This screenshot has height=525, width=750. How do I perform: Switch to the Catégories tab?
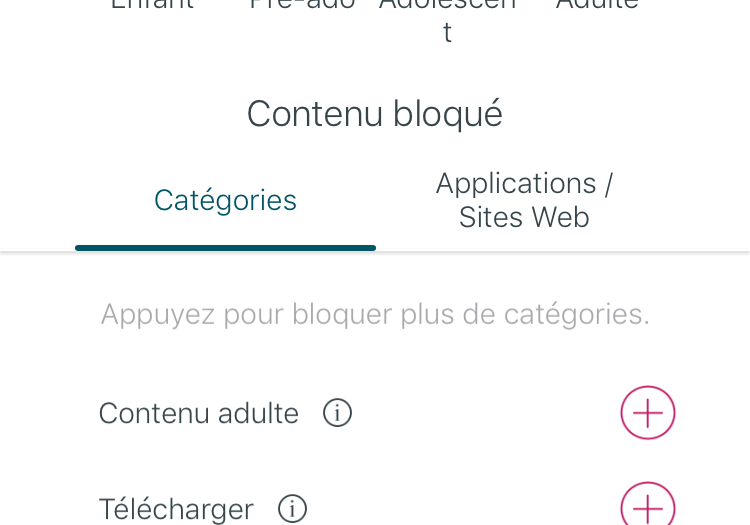pos(225,201)
